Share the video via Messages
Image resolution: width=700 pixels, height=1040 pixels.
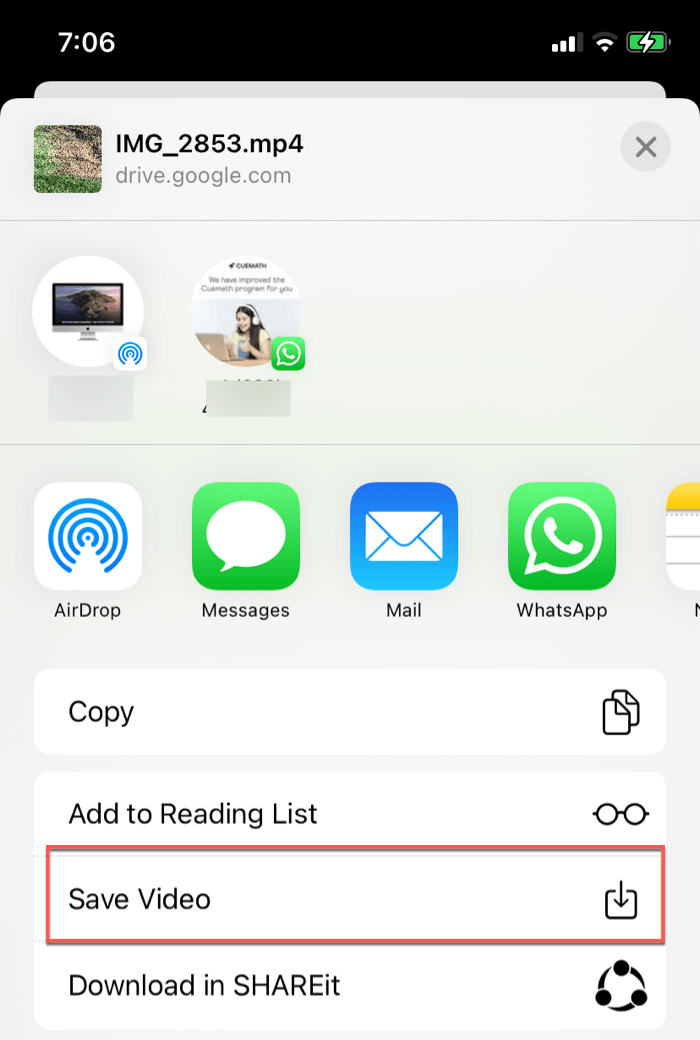click(246, 537)
